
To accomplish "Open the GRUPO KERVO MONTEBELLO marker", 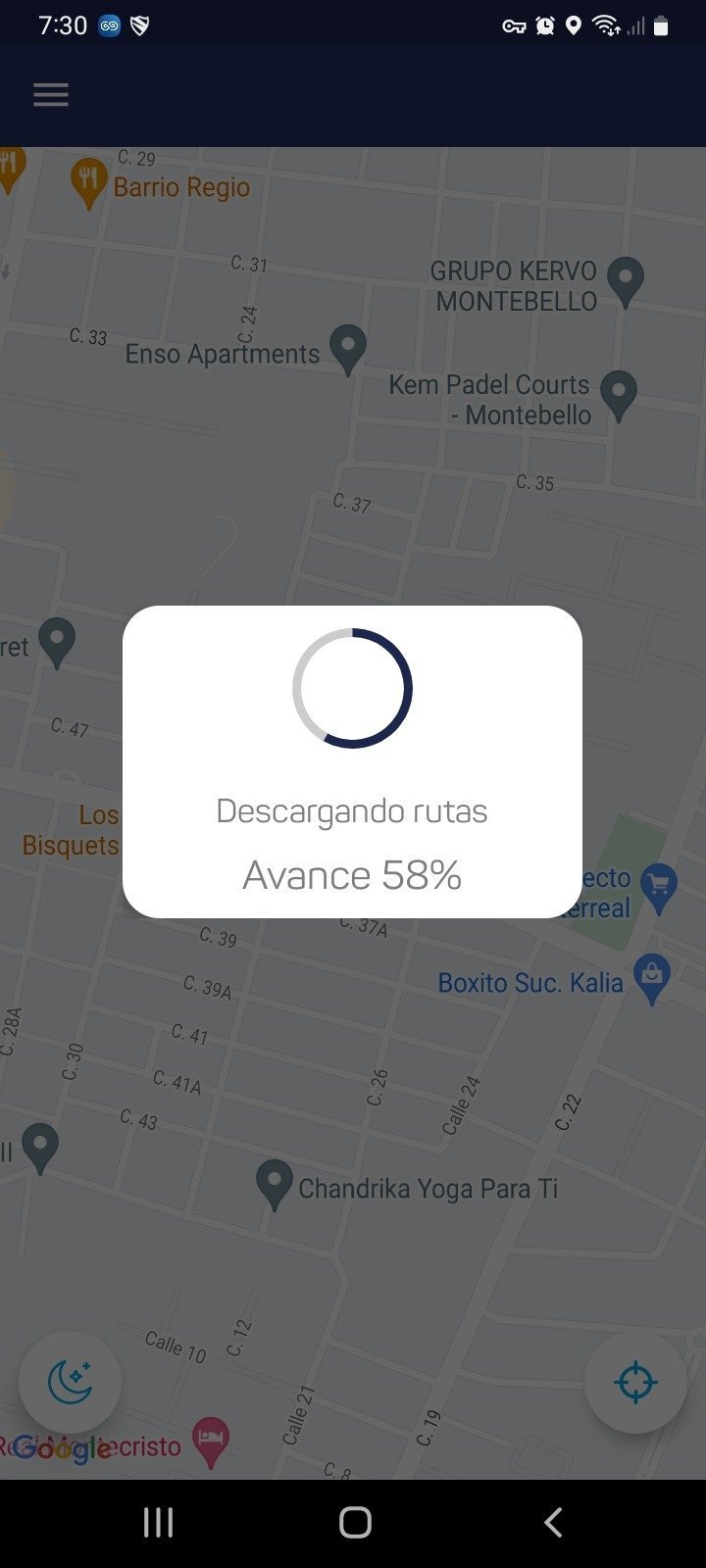I will [x=625, y=279].
